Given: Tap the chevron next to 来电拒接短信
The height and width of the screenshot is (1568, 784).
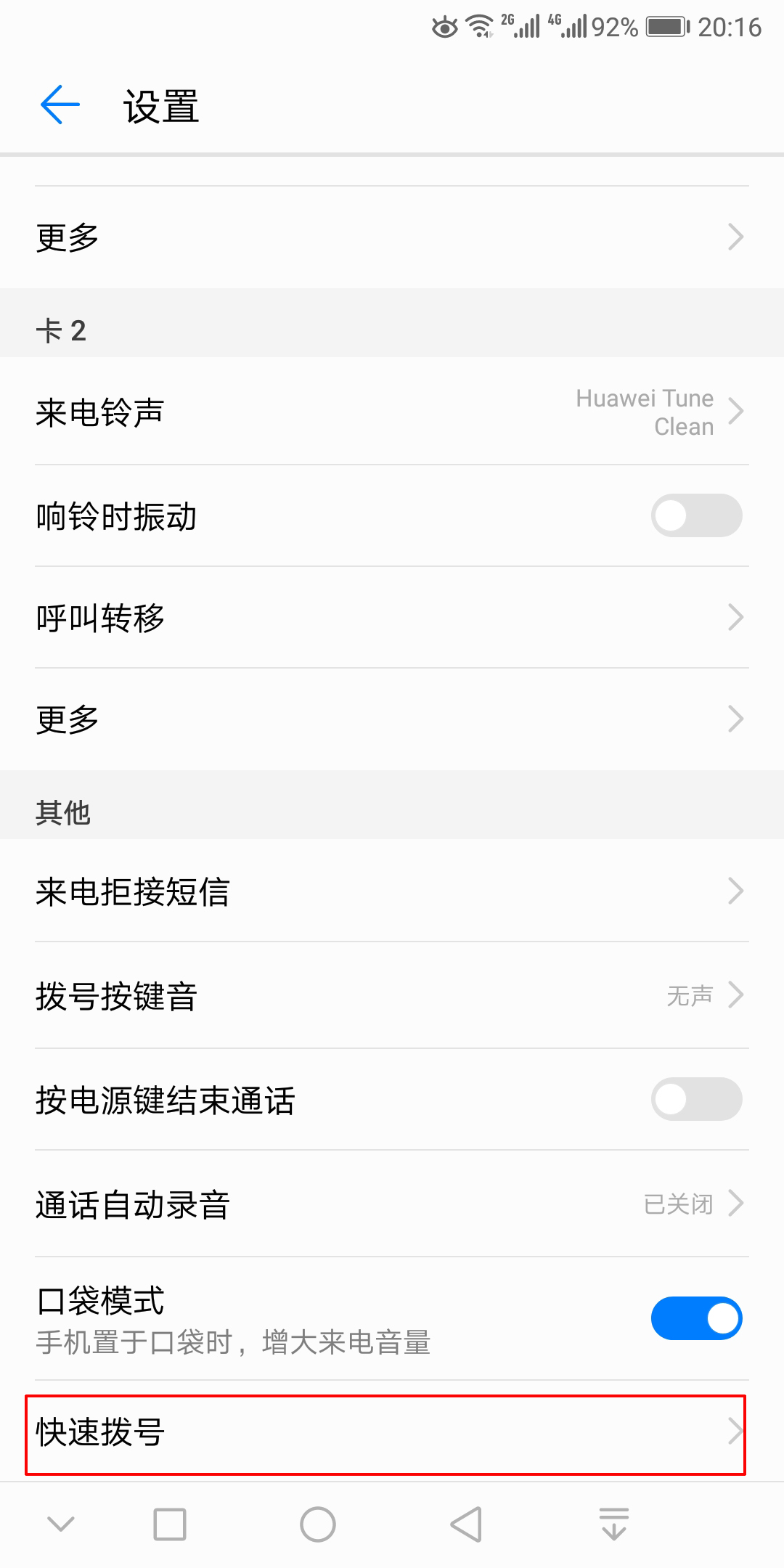Looking at the screenshot, I should pos(736,891).
